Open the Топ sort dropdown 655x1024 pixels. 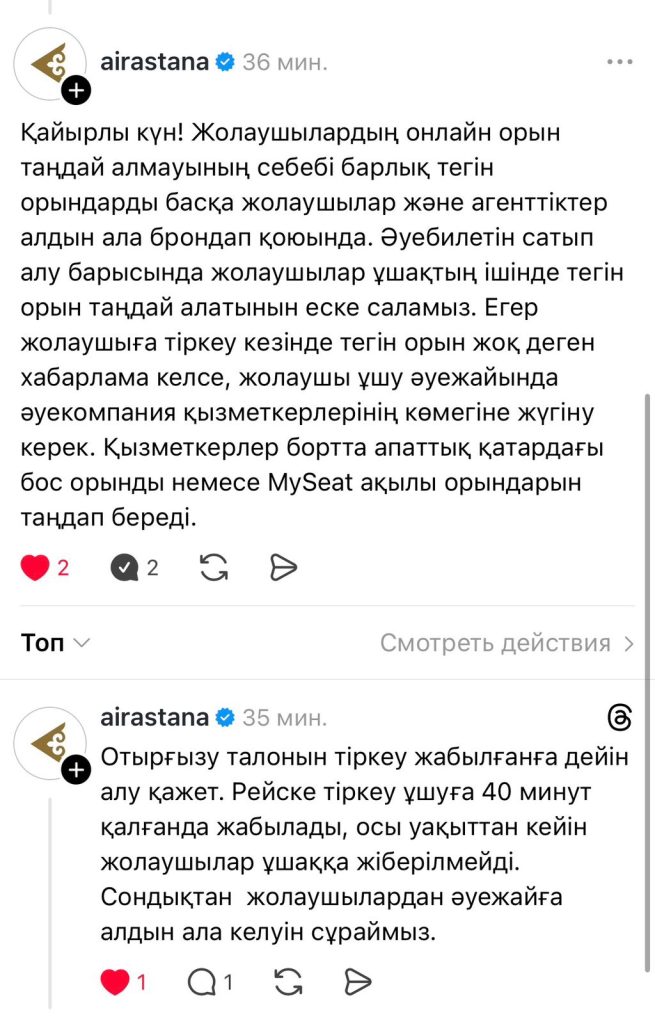click(56, 643)
